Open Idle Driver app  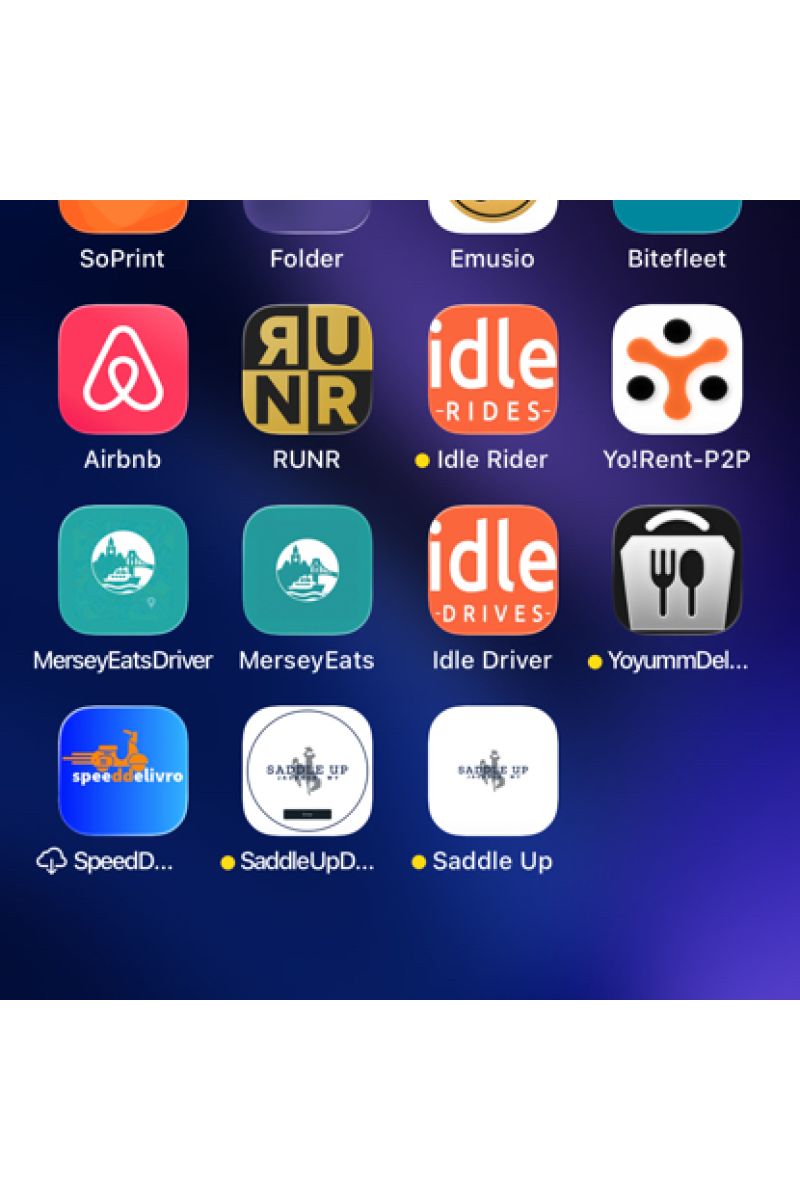[492, 570]
